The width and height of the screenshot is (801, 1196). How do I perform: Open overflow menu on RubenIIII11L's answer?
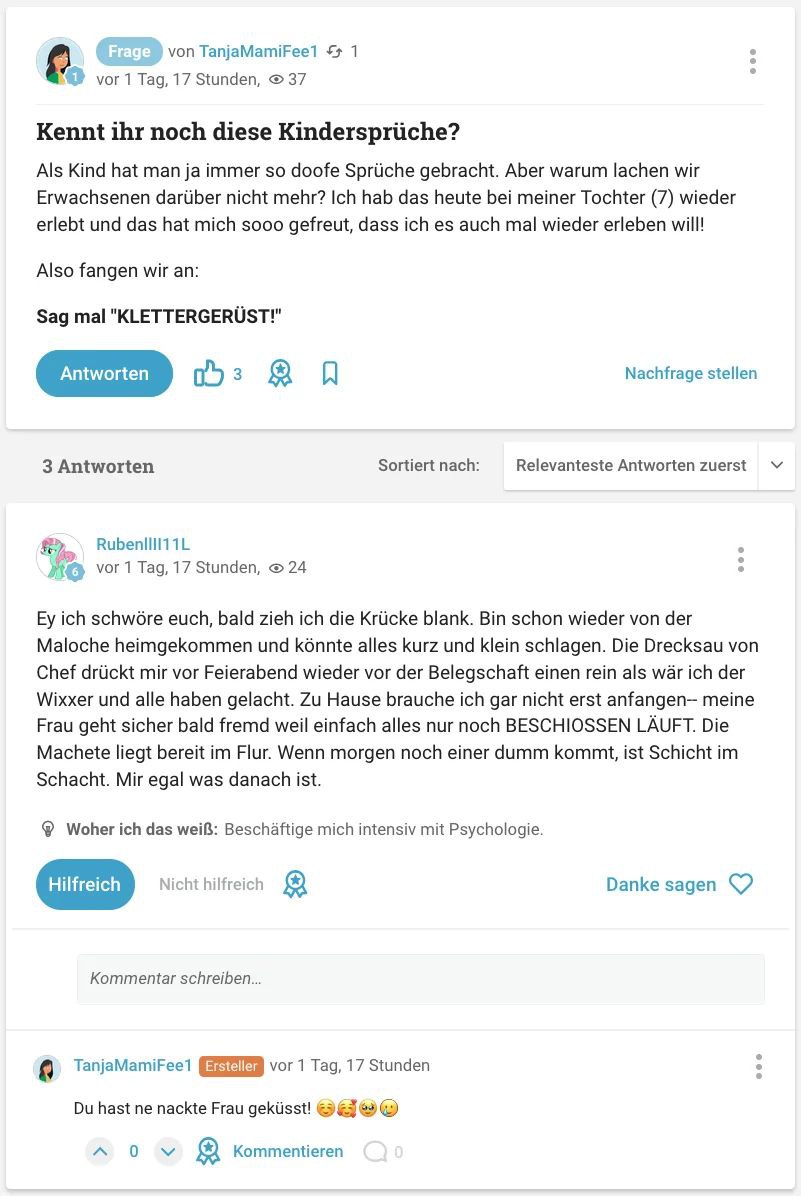tap(740, 559)
